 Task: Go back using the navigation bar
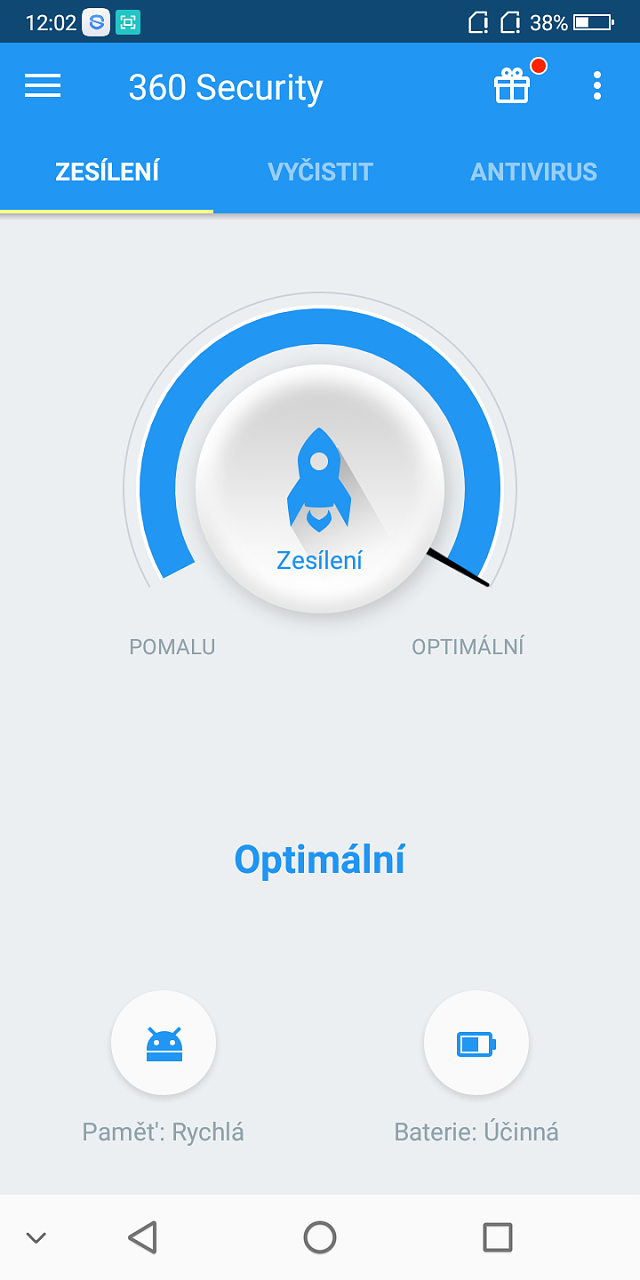143,1237
